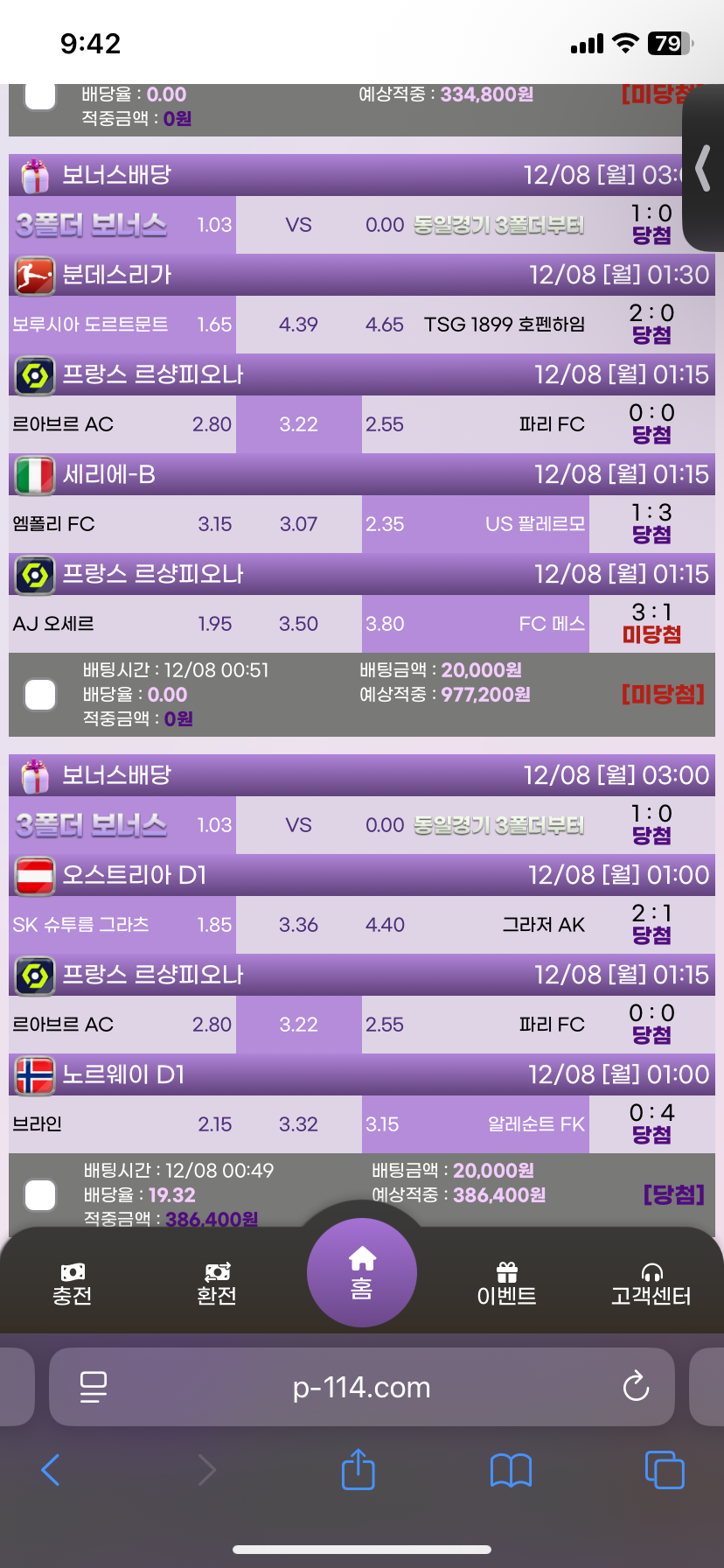The height and width of the screenshot is (1568, 724).
Task: Show all open Safari tabs
Action: click(664, 1470)
